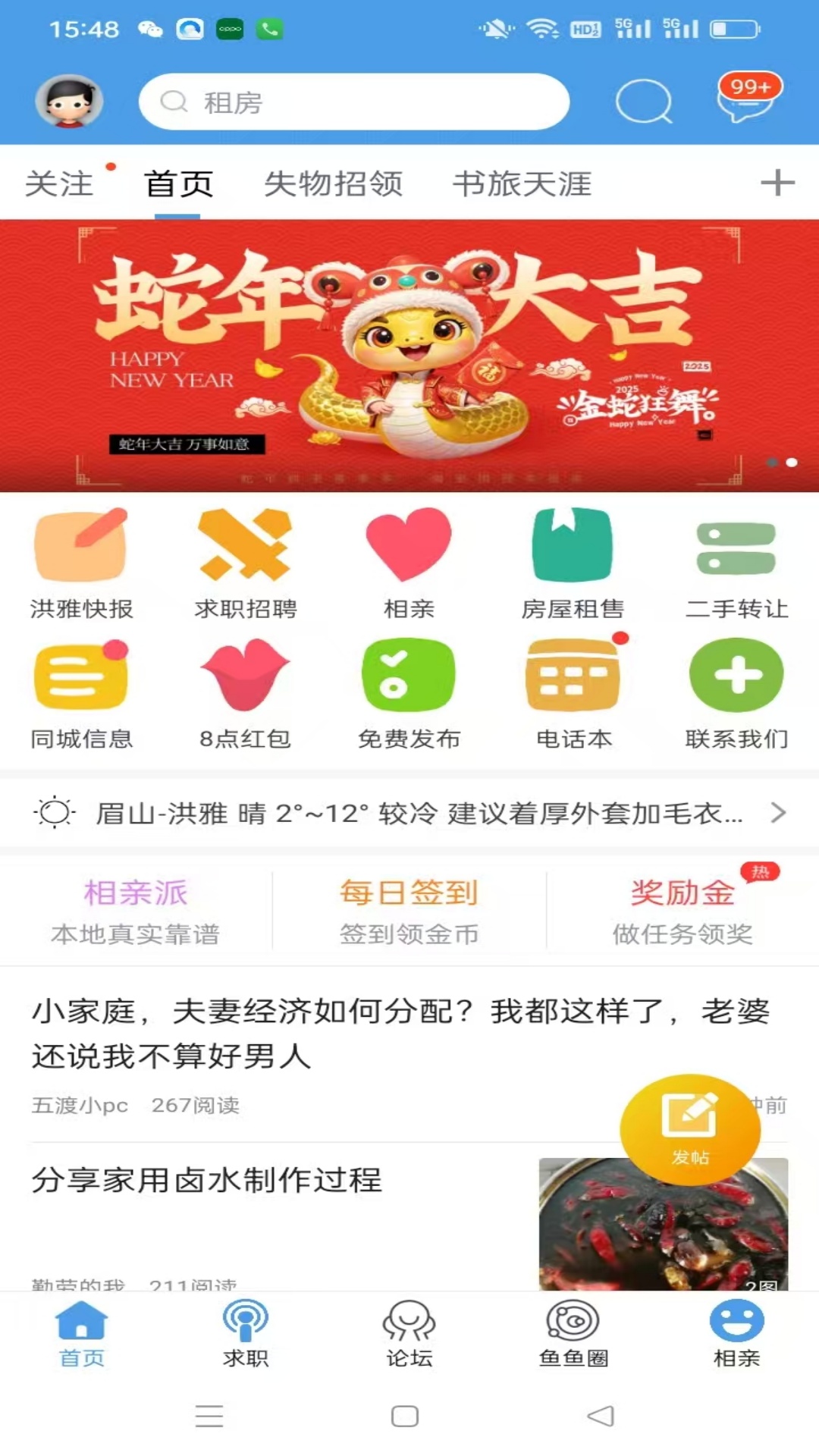Open 每日签到 to check in
Viewport: 819px width, 1456px height.
point(409,911)
